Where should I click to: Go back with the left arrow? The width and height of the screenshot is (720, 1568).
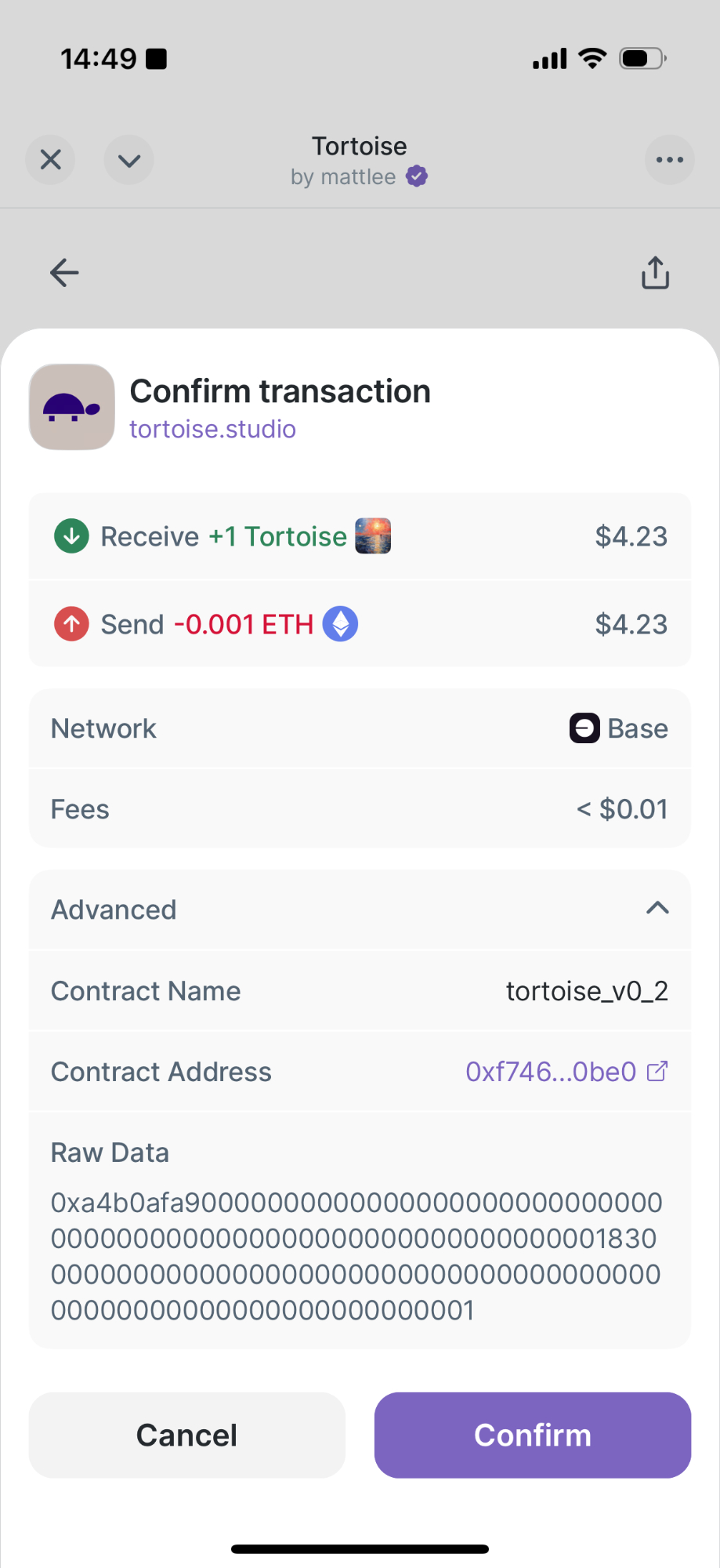[x=64, y=273]
